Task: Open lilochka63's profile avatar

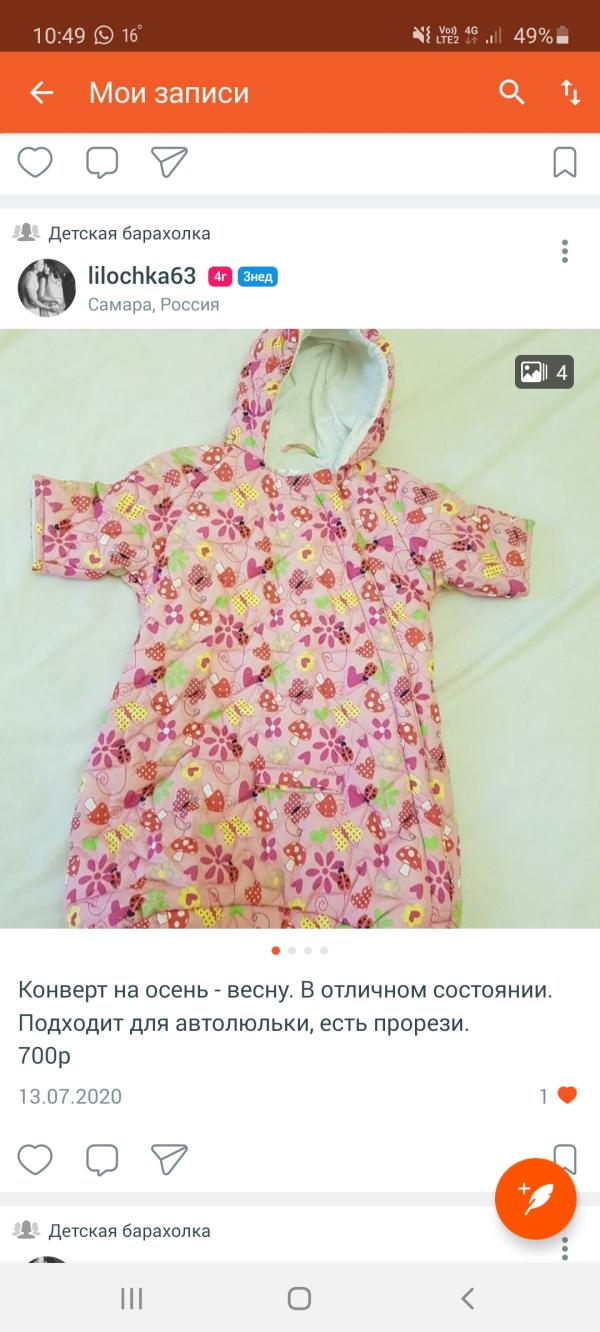Action: click(x=47, y=288)
